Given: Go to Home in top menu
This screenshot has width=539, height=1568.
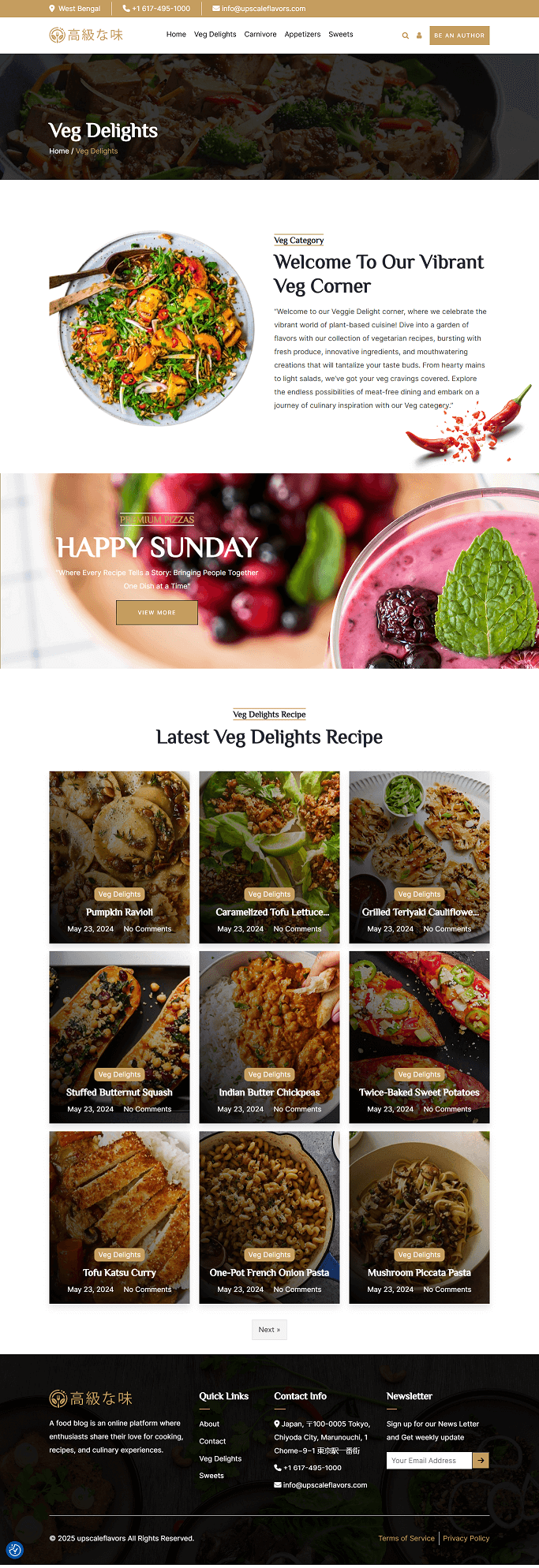Looking at the screenshot, I should click(x=176, y=35).
